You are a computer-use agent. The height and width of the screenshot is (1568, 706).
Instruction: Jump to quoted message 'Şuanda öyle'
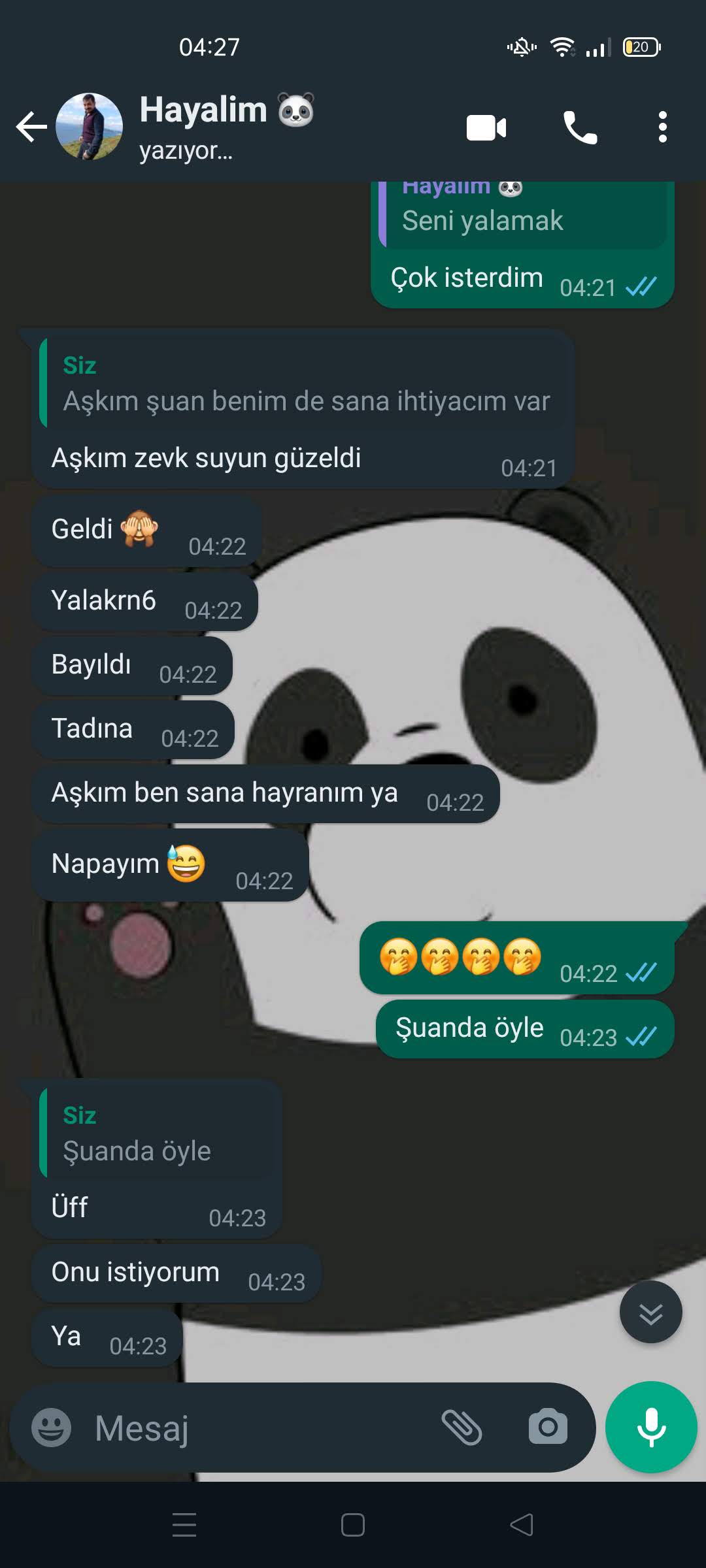[x=158, y=1134]
